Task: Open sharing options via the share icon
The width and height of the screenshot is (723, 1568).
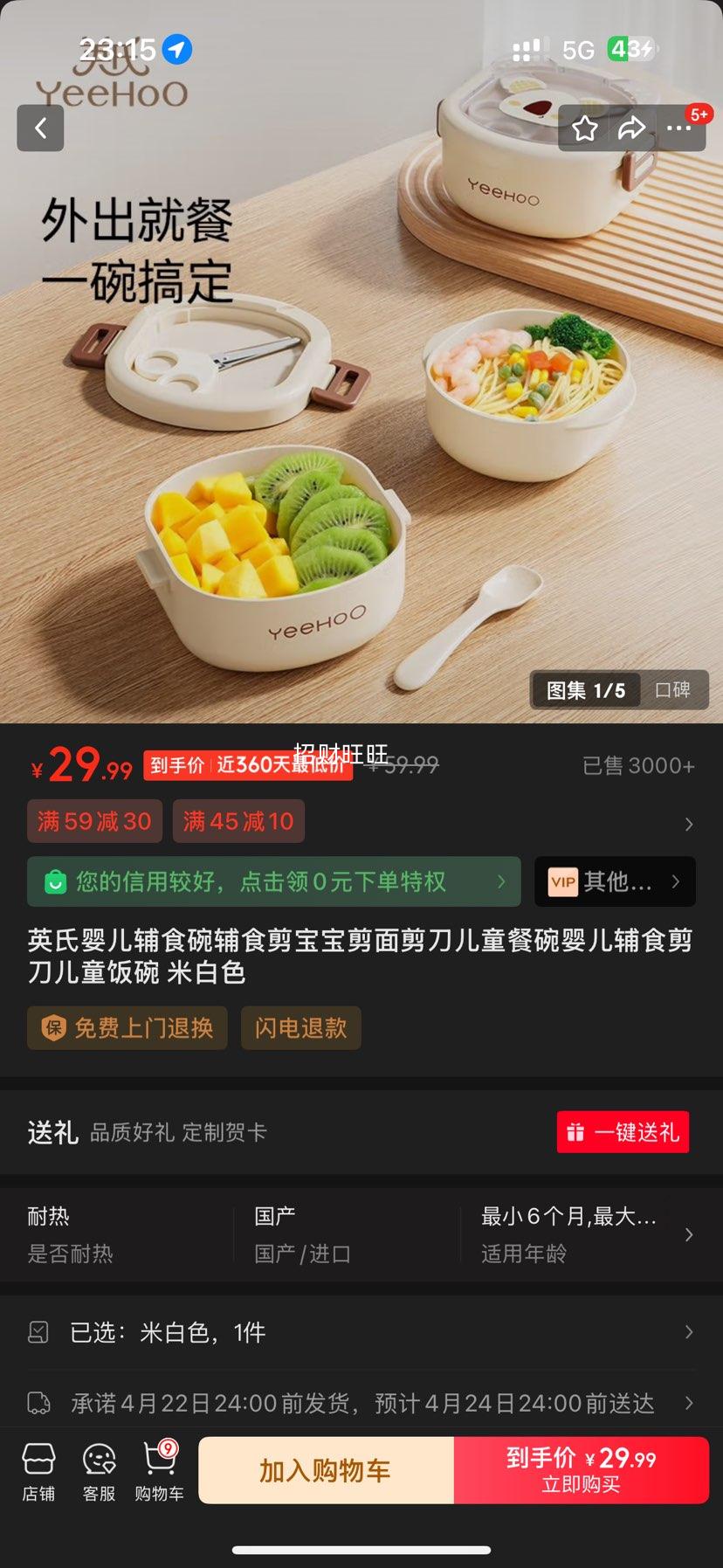Action: tap(632, 128)
